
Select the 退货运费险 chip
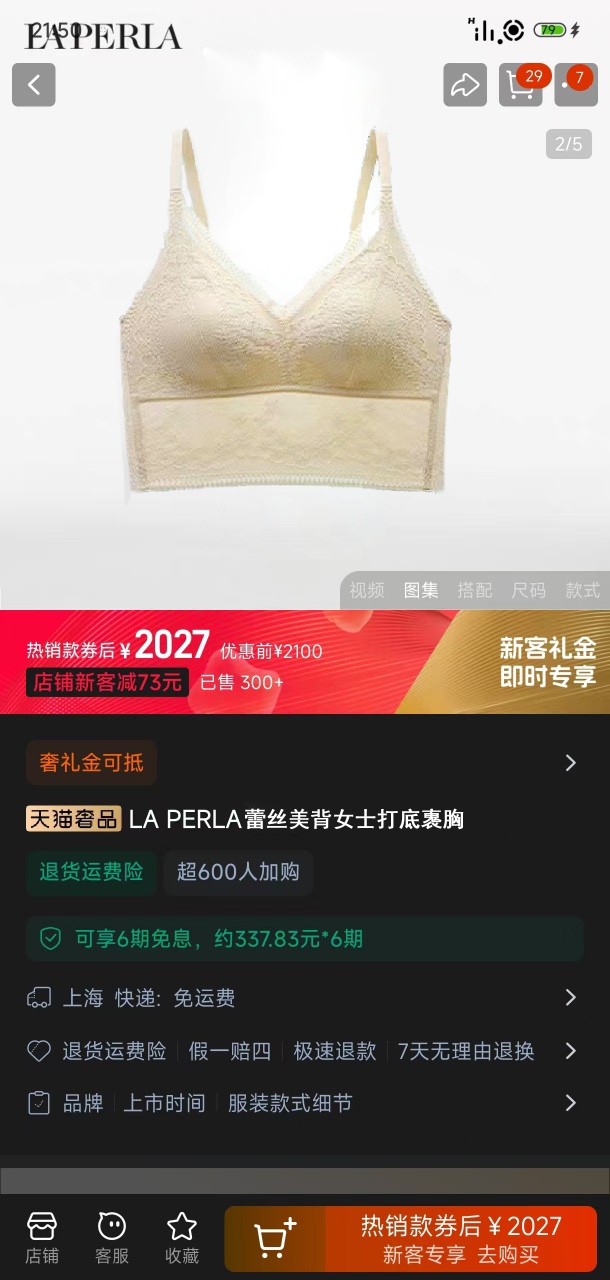(x=91, y=872)
